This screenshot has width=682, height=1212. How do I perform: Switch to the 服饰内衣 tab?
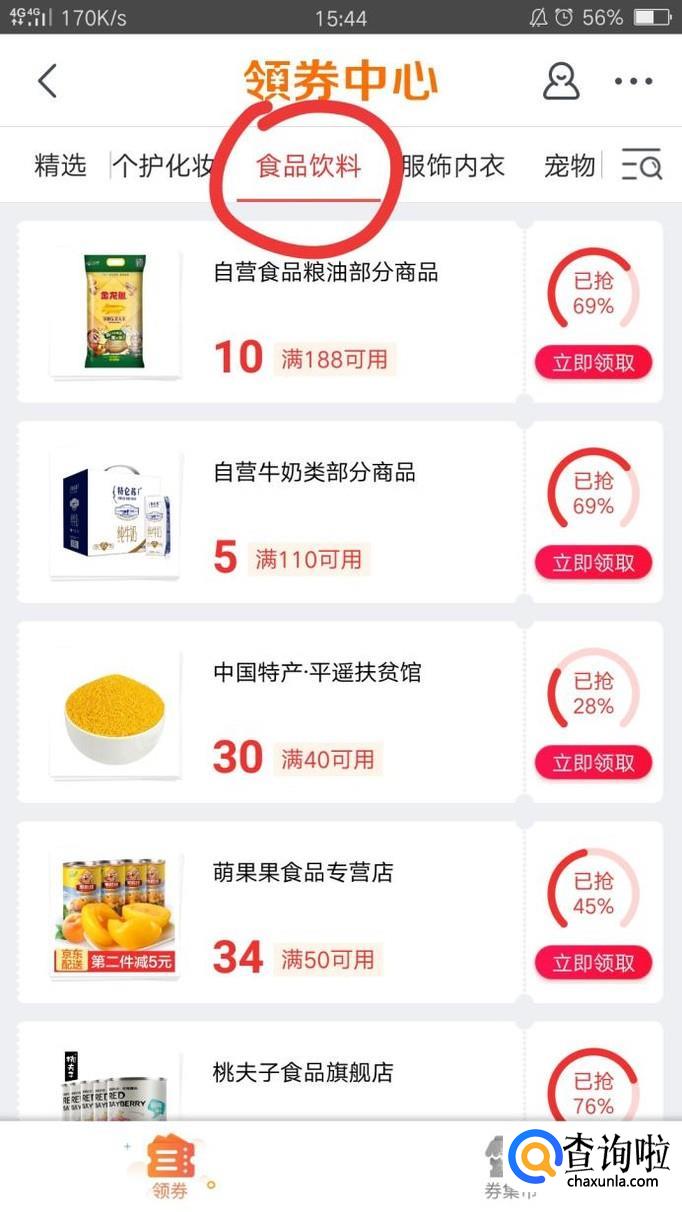coord(453,165)
